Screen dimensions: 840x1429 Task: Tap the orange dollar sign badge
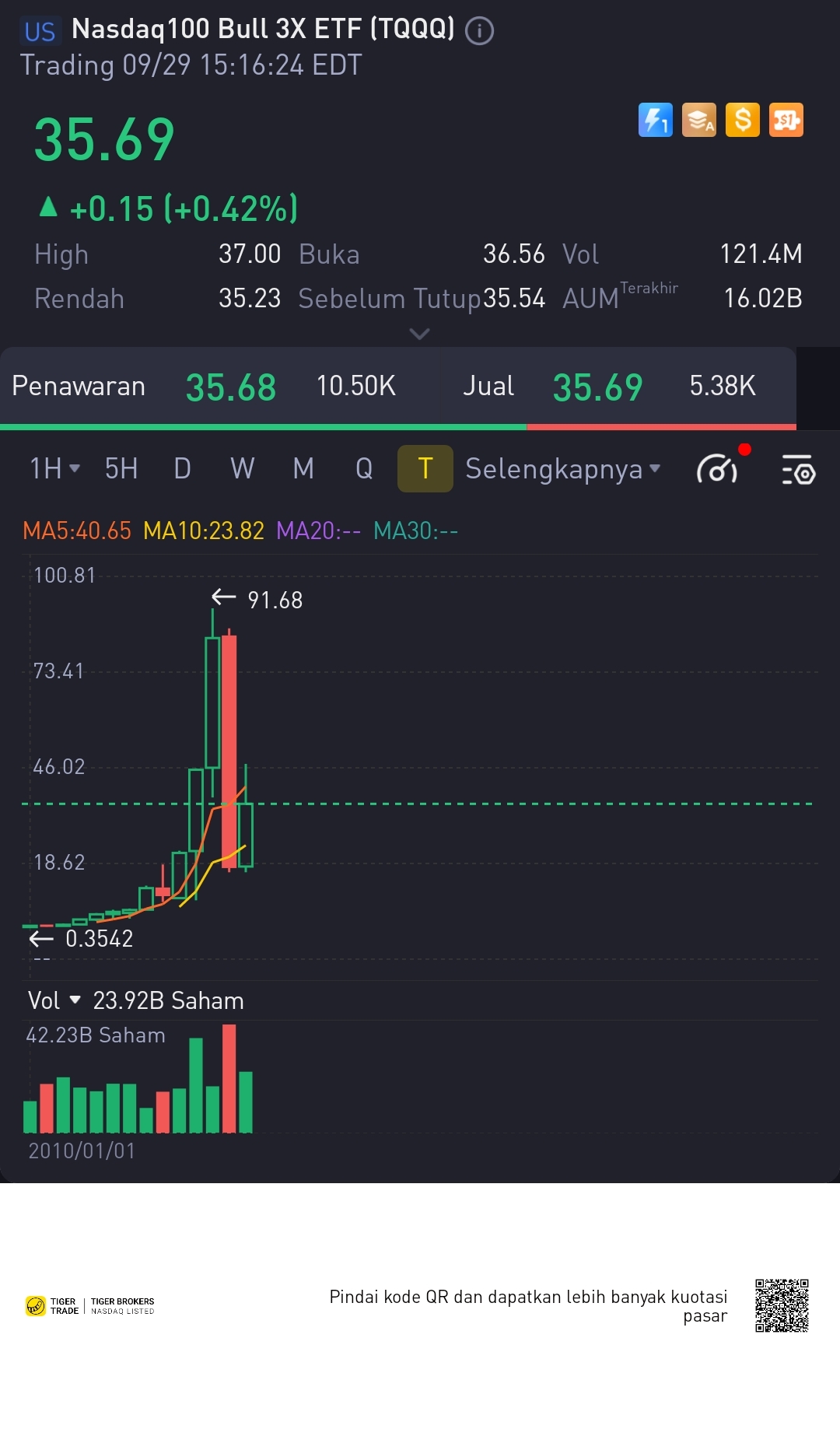click(742, 121)
